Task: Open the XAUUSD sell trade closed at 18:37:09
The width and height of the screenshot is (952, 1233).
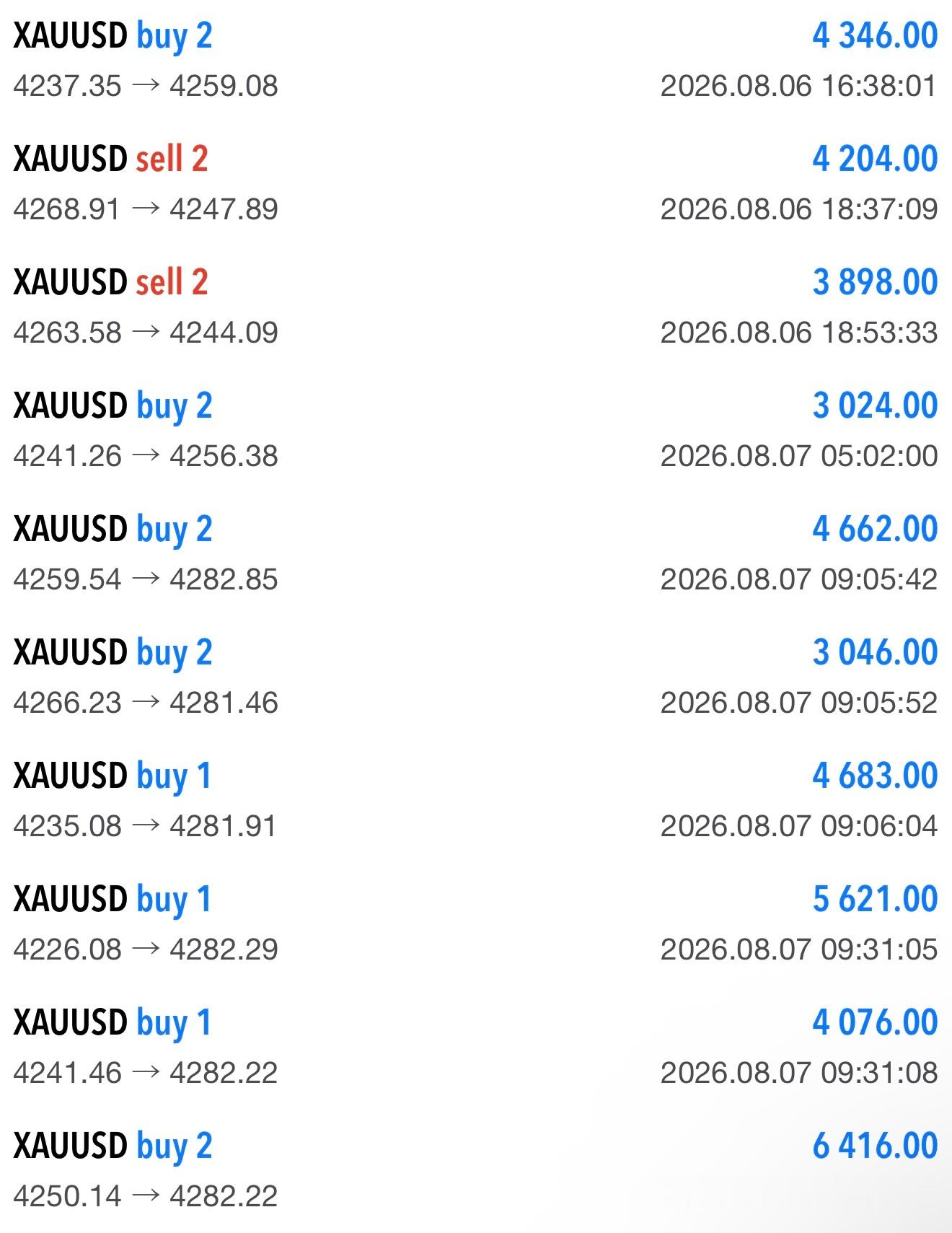Action: coord(476,184)
